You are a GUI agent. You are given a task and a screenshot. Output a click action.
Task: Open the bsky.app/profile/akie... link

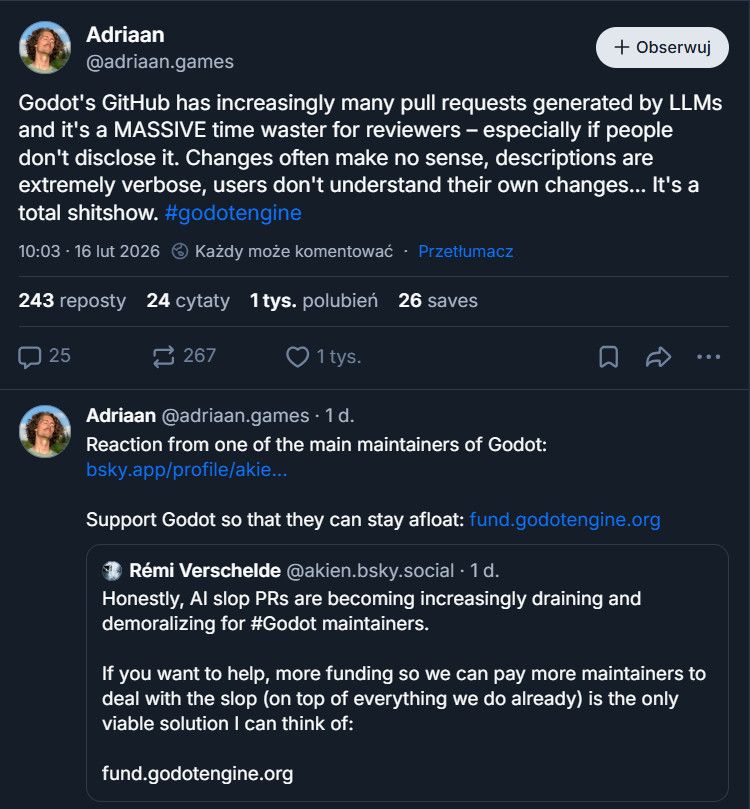[186, 470]
